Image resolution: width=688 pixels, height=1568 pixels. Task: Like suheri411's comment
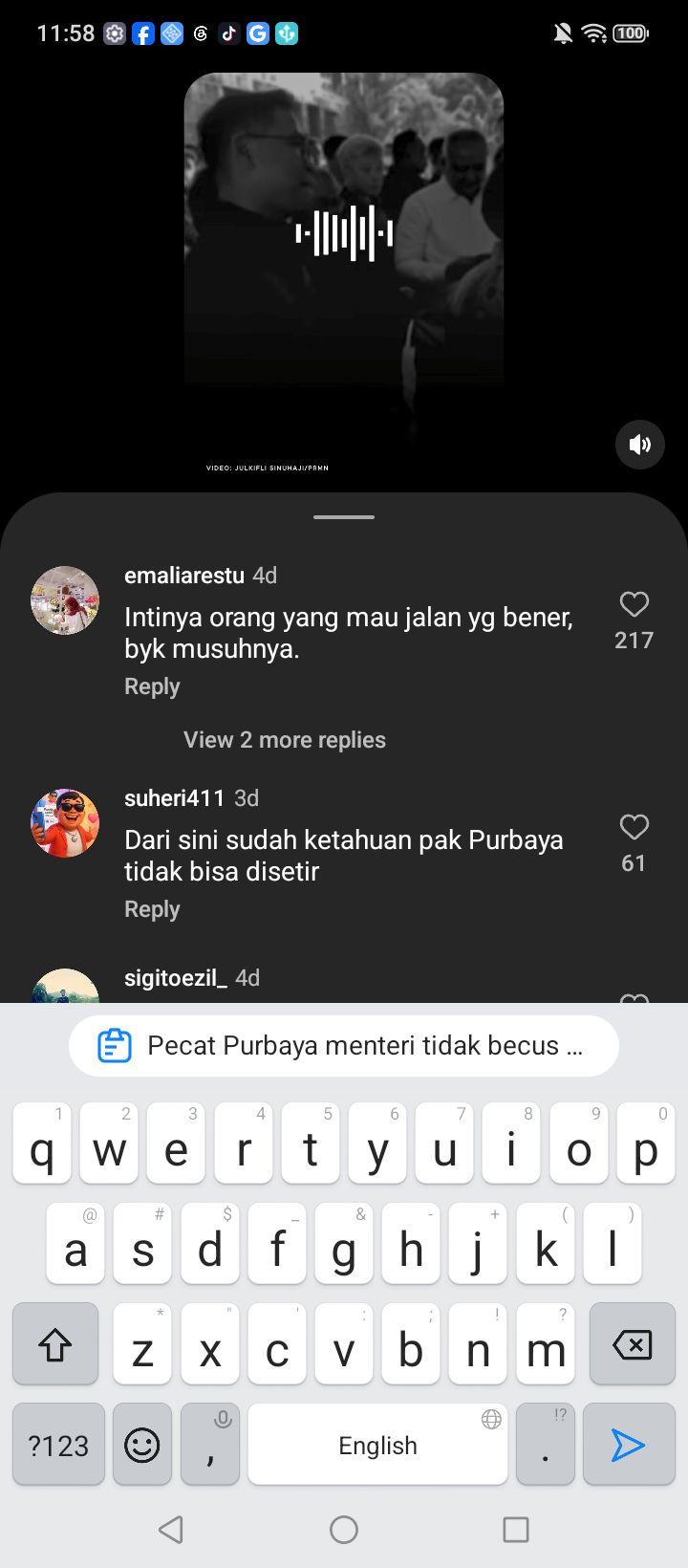coord(634,827)
